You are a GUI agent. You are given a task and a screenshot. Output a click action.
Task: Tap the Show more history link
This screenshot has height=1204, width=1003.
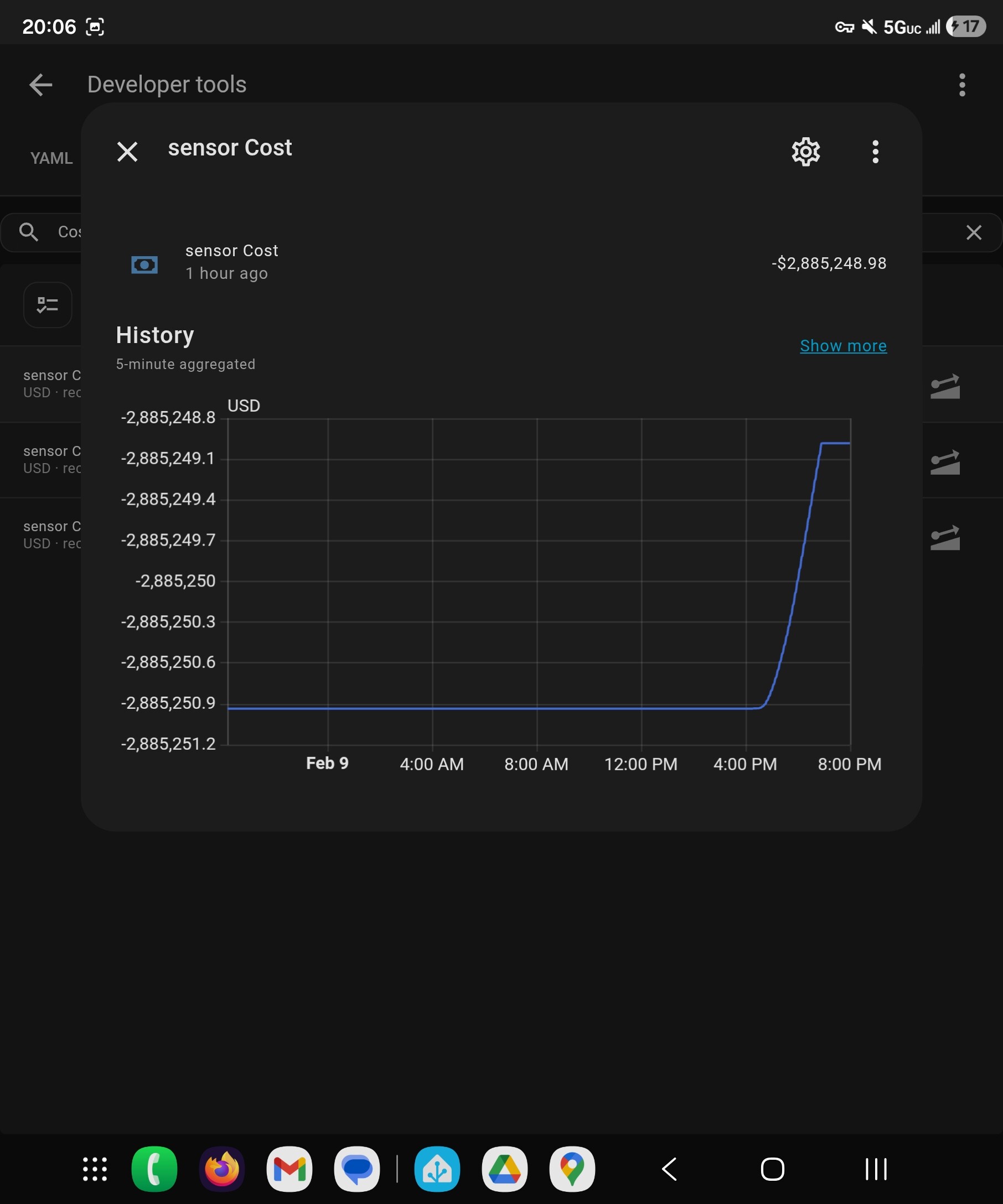(842, 346)
